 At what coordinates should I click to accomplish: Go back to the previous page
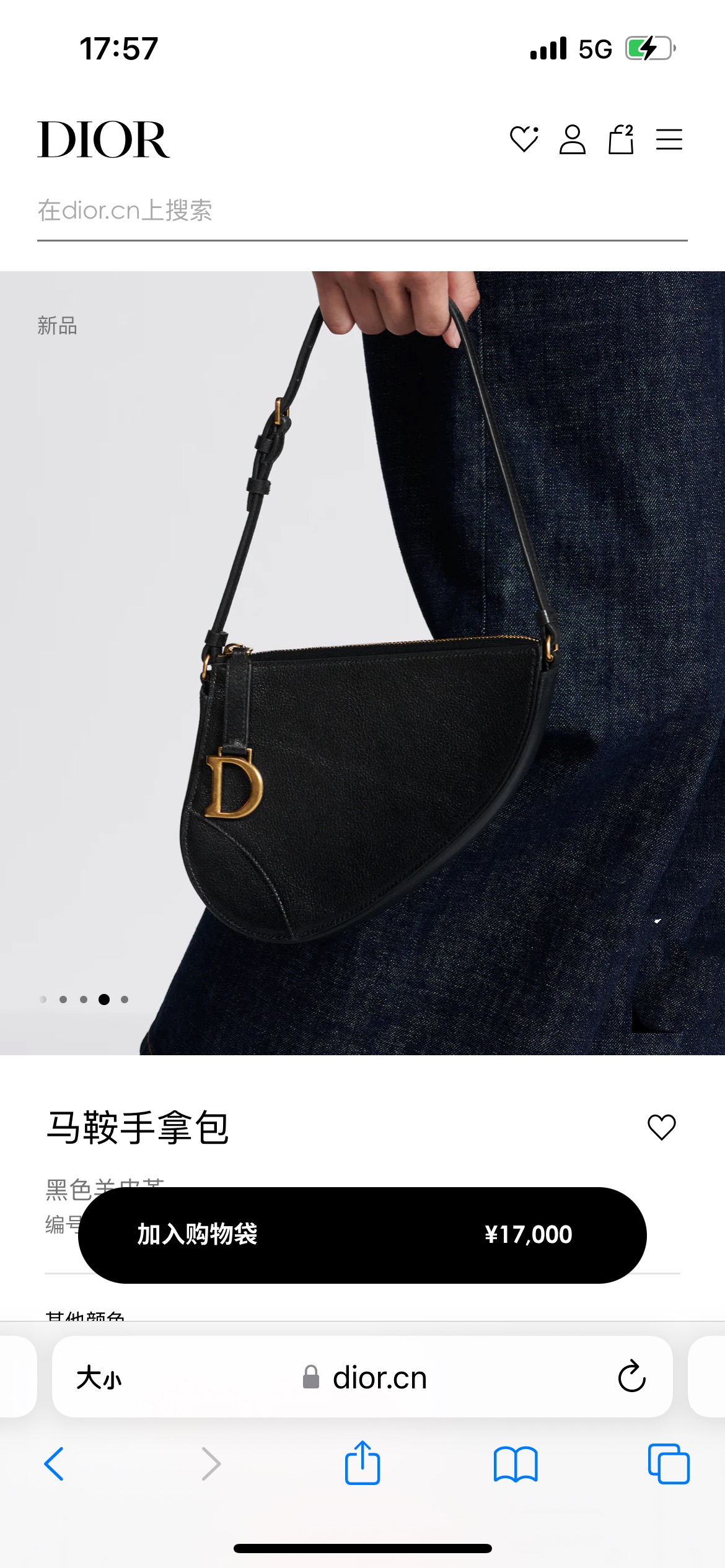pyautogui.click(x=55, y=1464)
